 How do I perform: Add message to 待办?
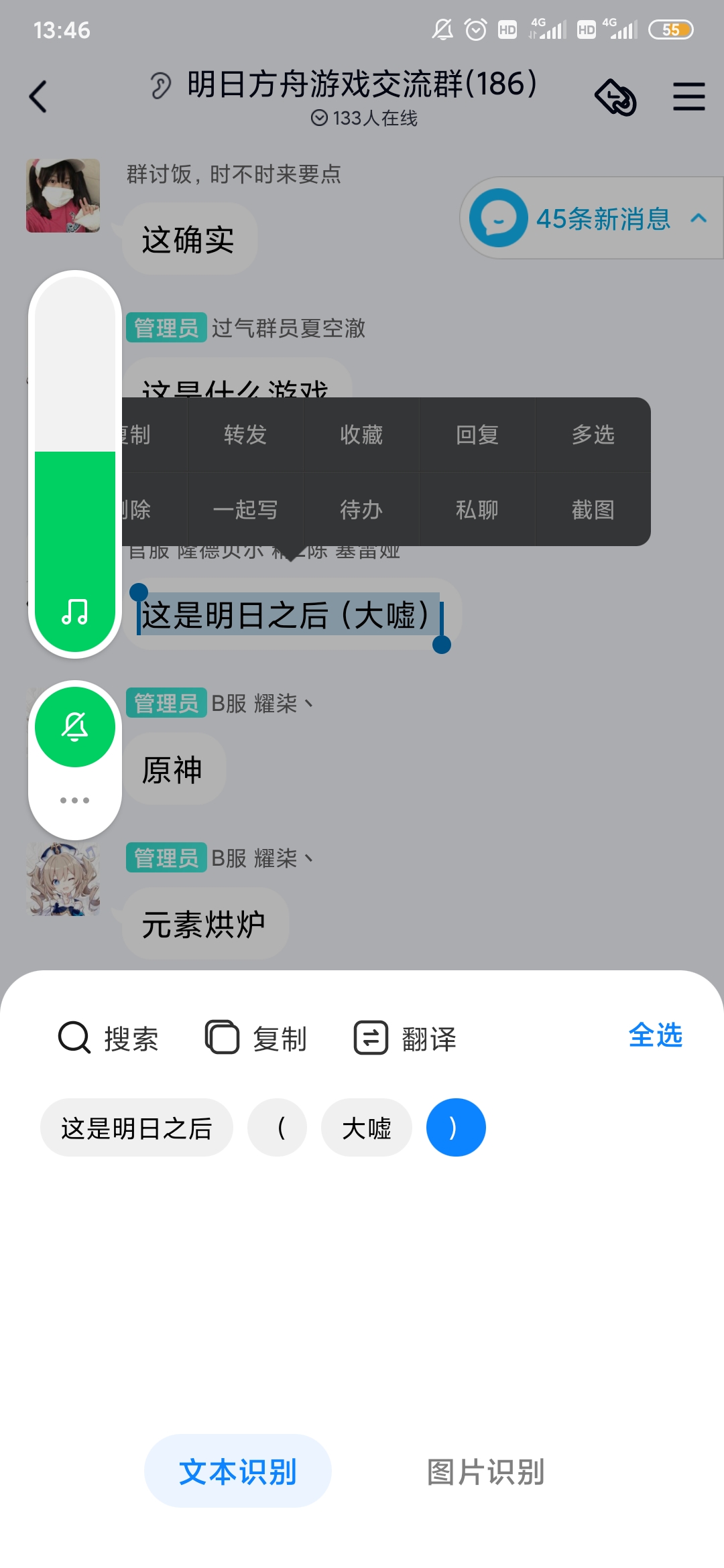(361, 510)
